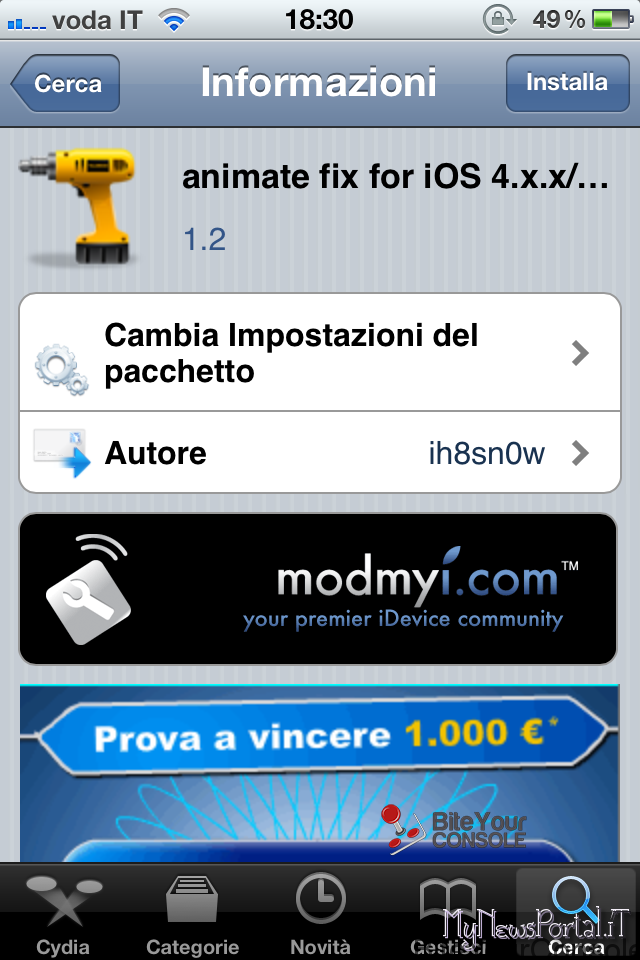Open the Autore ih8sn0w row
640x960 pixels.
[x=320, y=454]
